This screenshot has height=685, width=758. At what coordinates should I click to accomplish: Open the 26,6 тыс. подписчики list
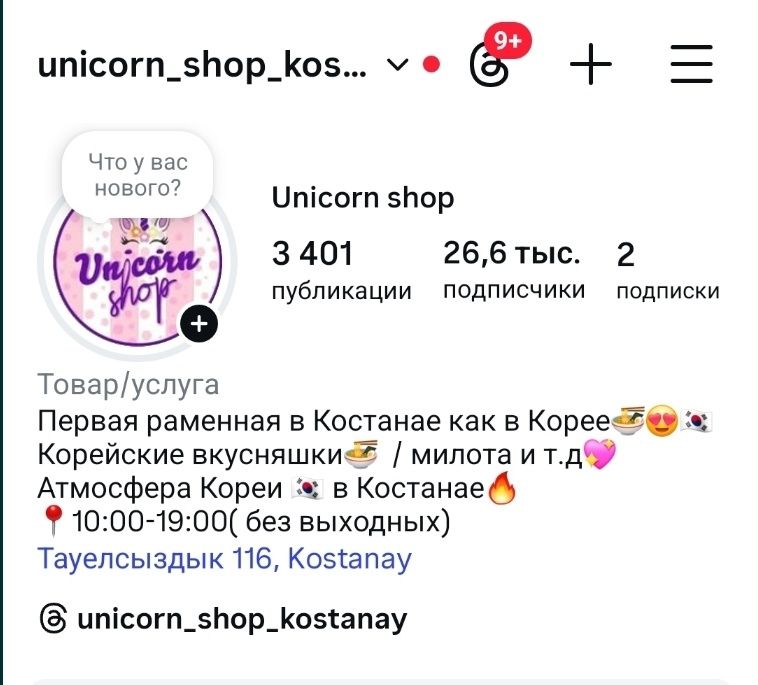click(513, 271)
